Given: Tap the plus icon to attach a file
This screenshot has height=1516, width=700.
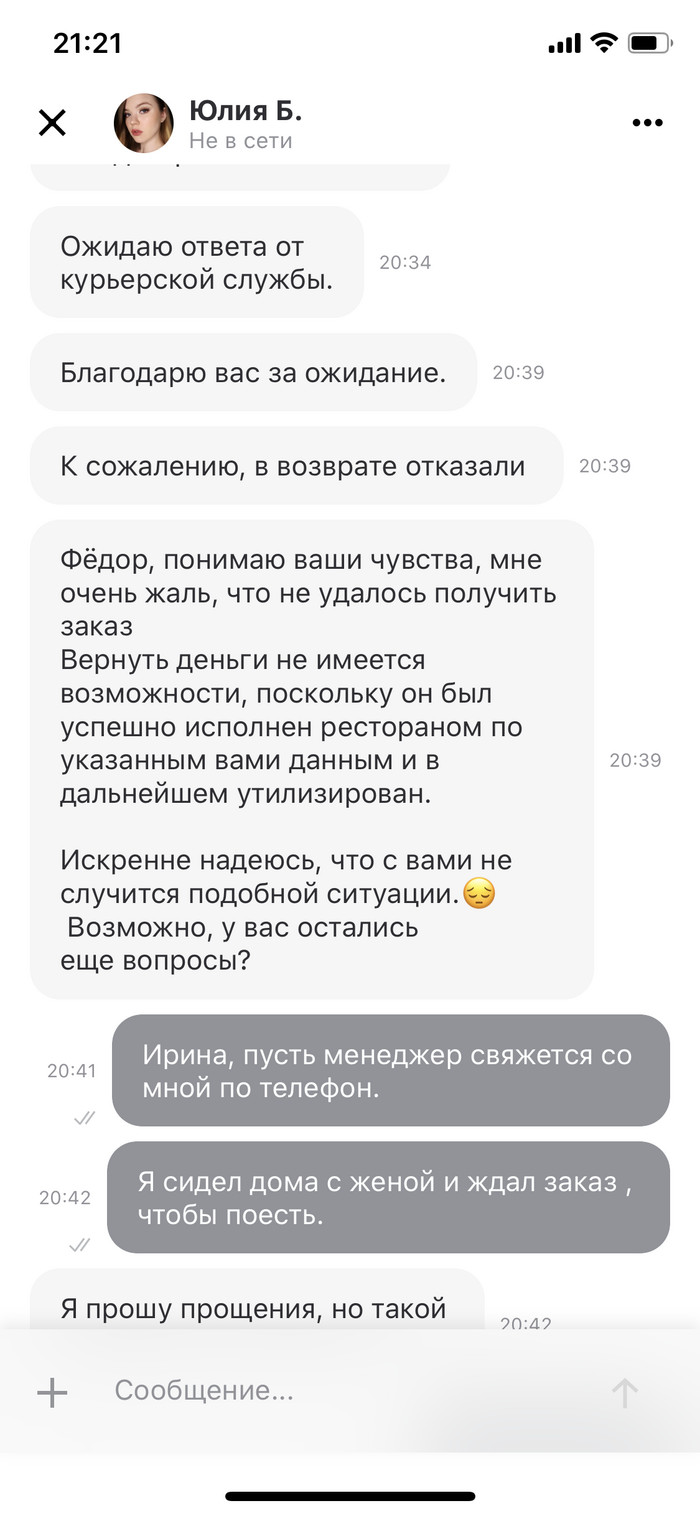Looking at the screenshot, I should click(52, 1392).
